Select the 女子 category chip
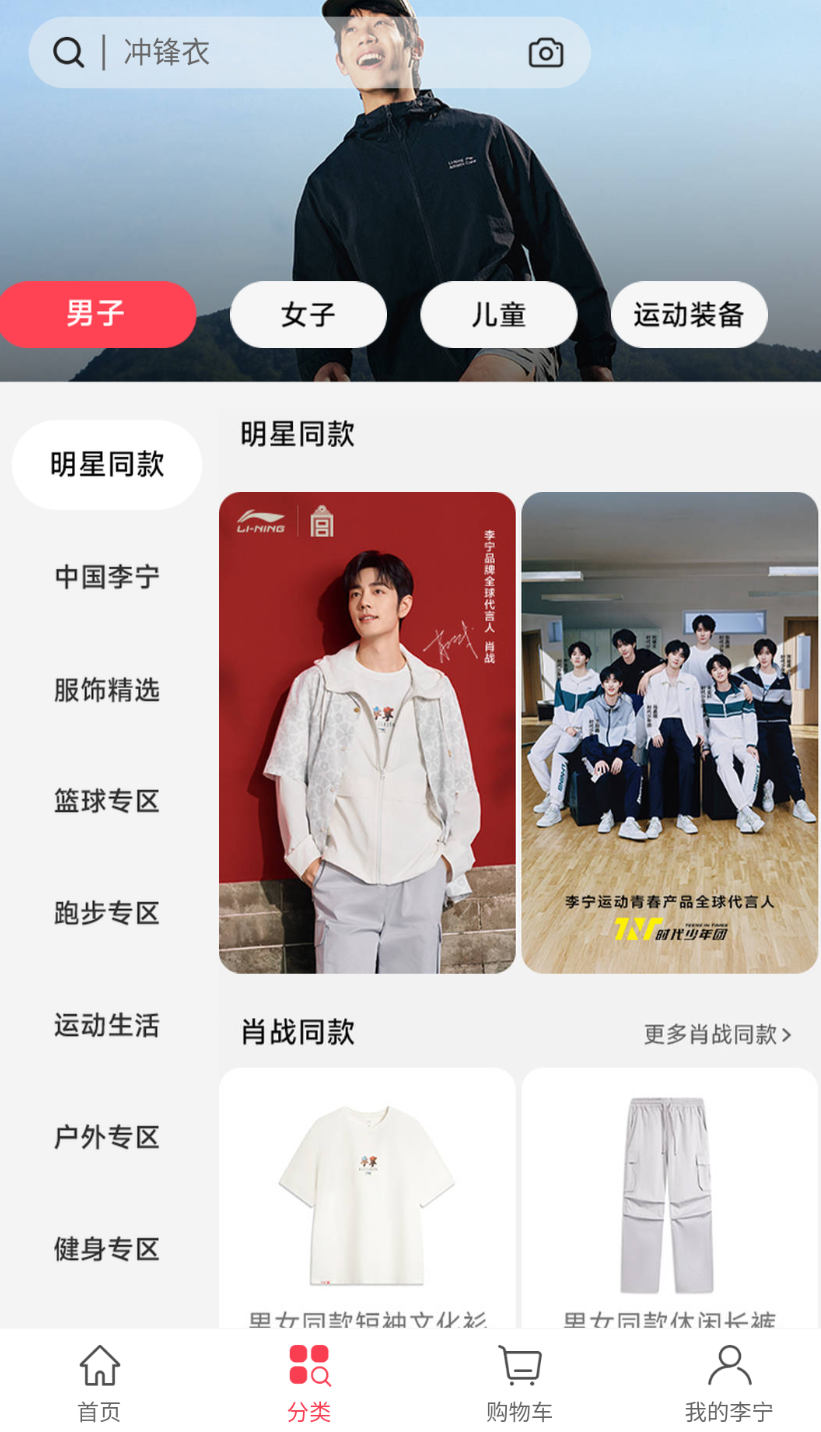The width and height of the screenshot is (821, 1432). (308, 315)
